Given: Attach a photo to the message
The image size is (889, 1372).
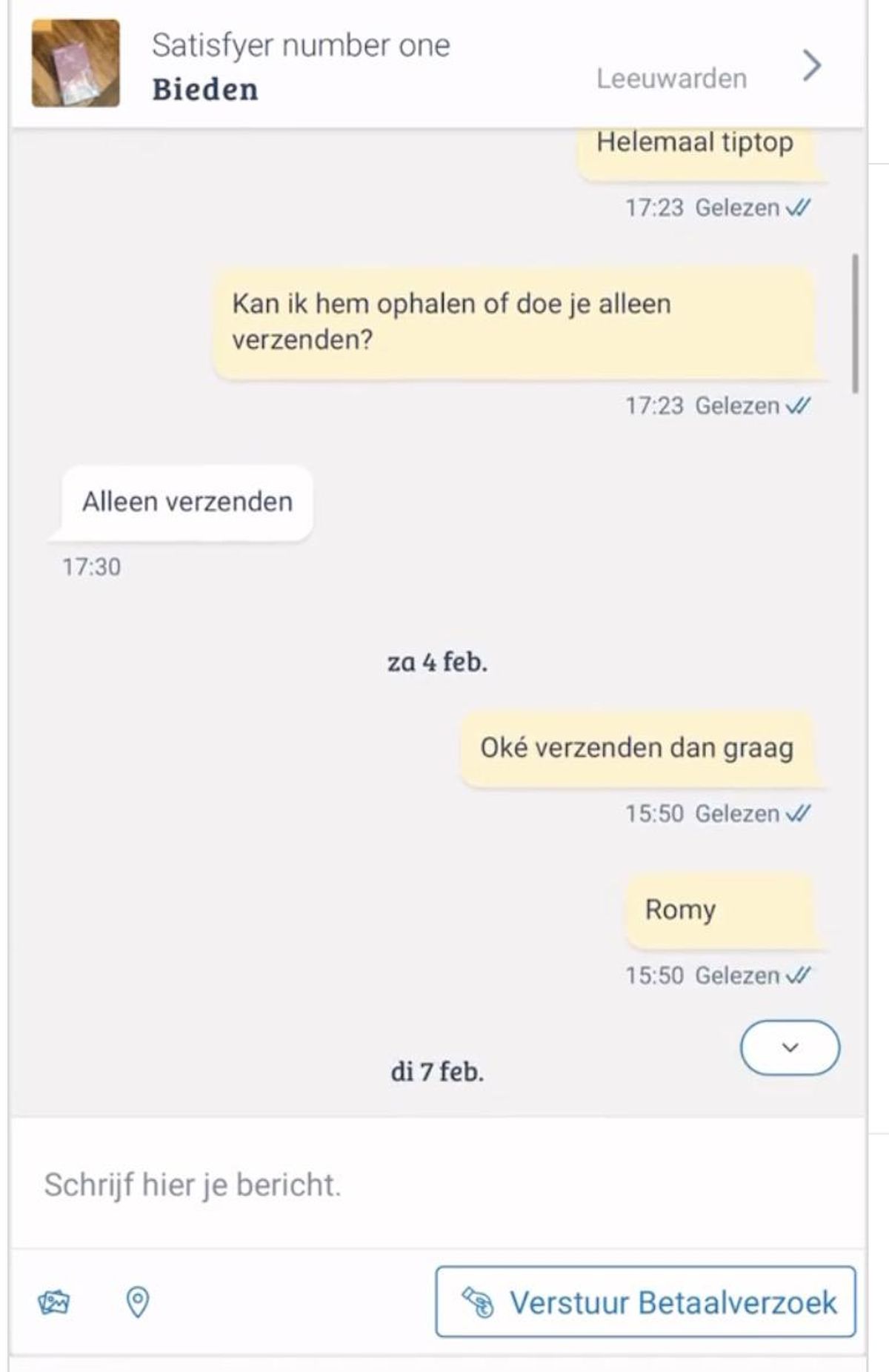Looking at the screenshot, I should (54, 1302).
